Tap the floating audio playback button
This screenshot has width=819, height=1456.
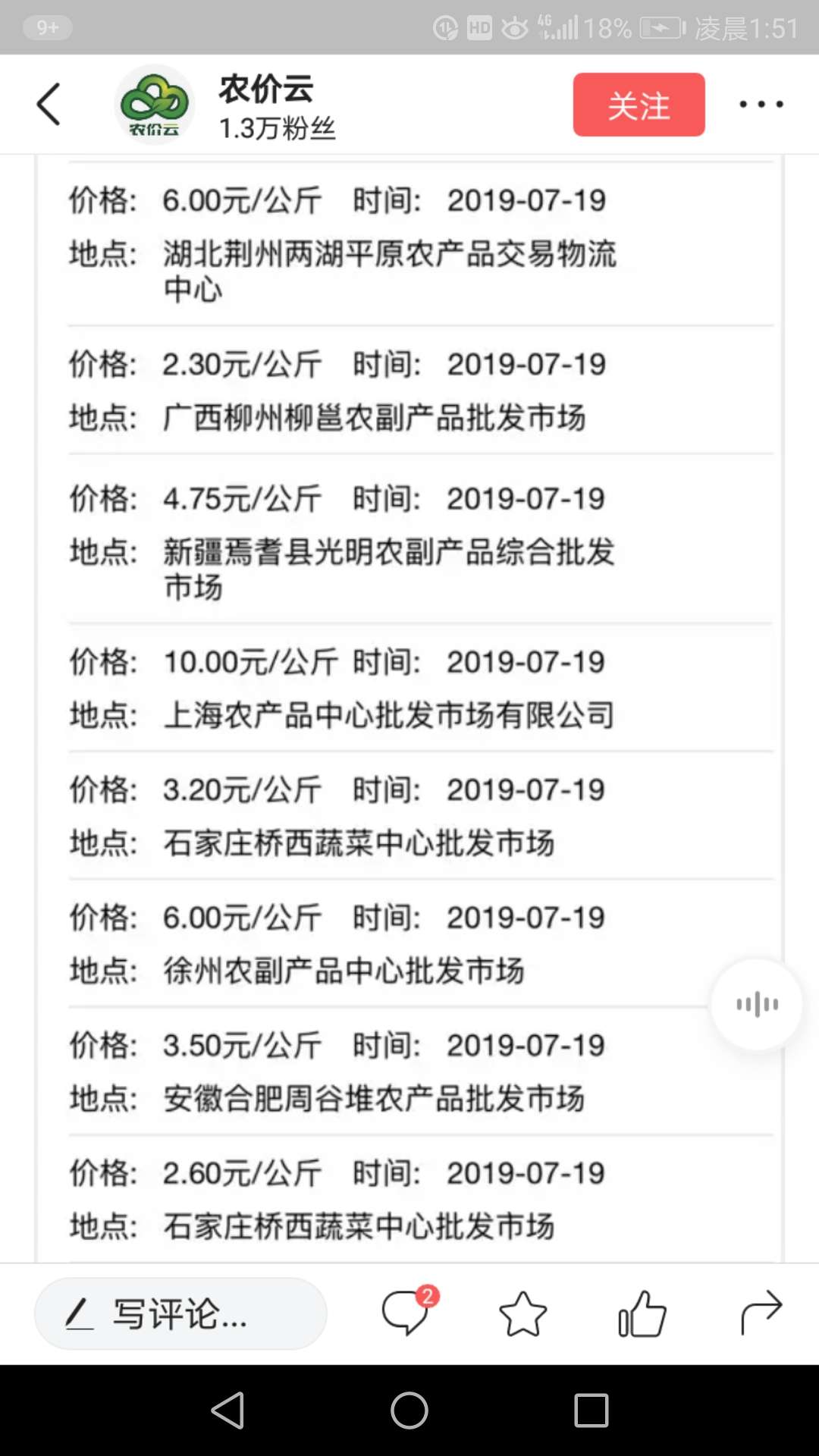point(756,1005)
